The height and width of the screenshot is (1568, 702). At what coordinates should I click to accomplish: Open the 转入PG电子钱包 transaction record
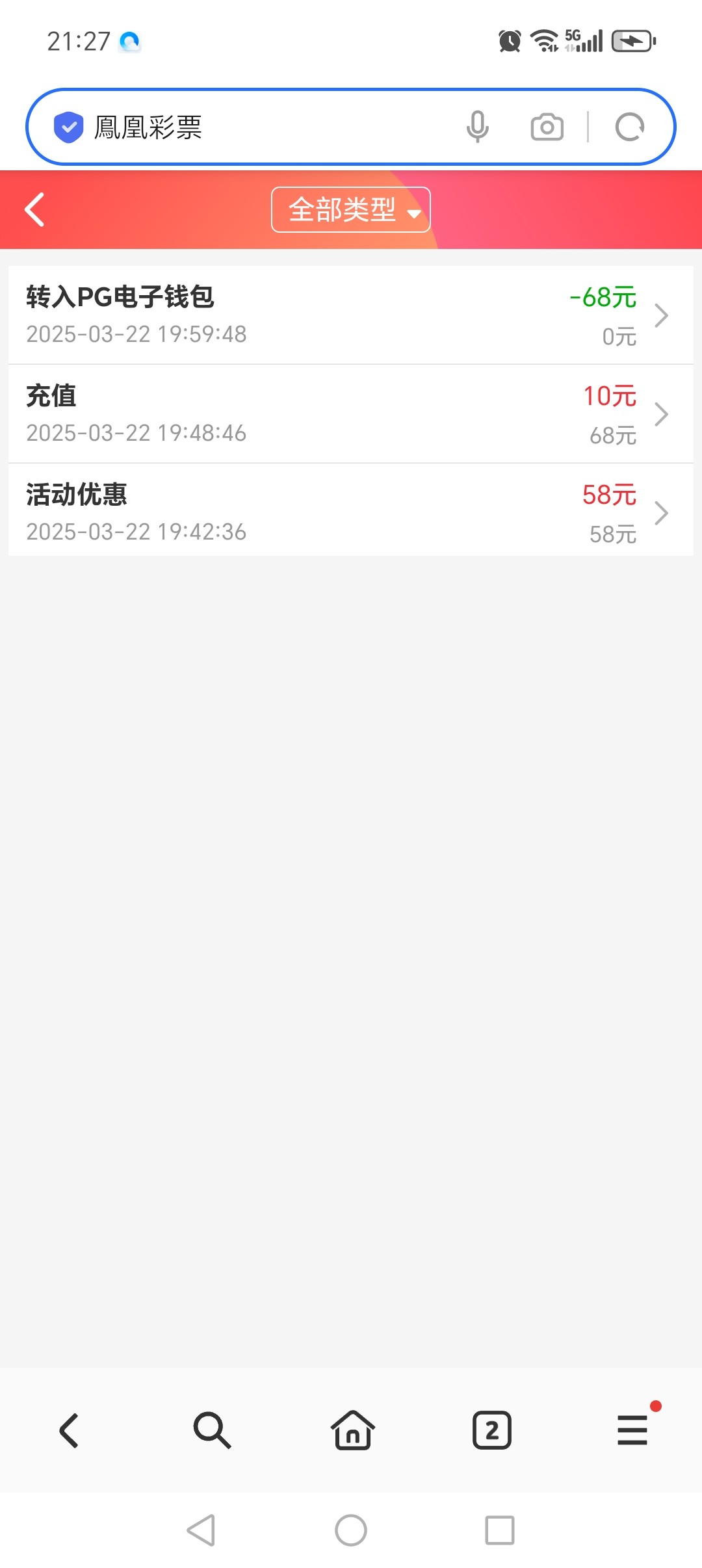click(x=351, y=315)
